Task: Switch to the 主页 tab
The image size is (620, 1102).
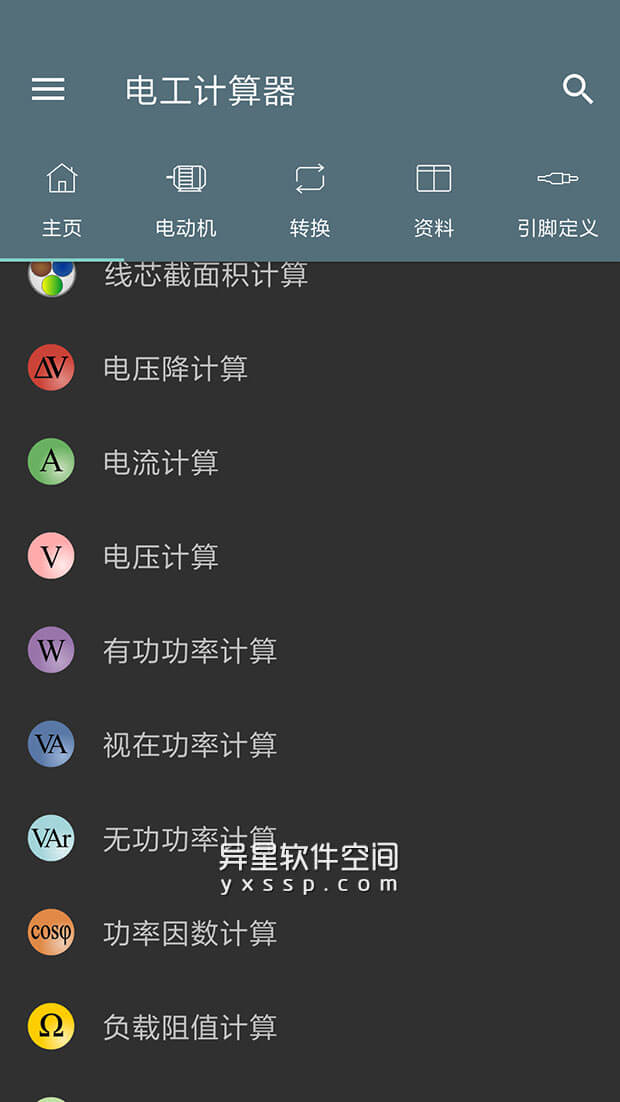Action: pos(62,202)
